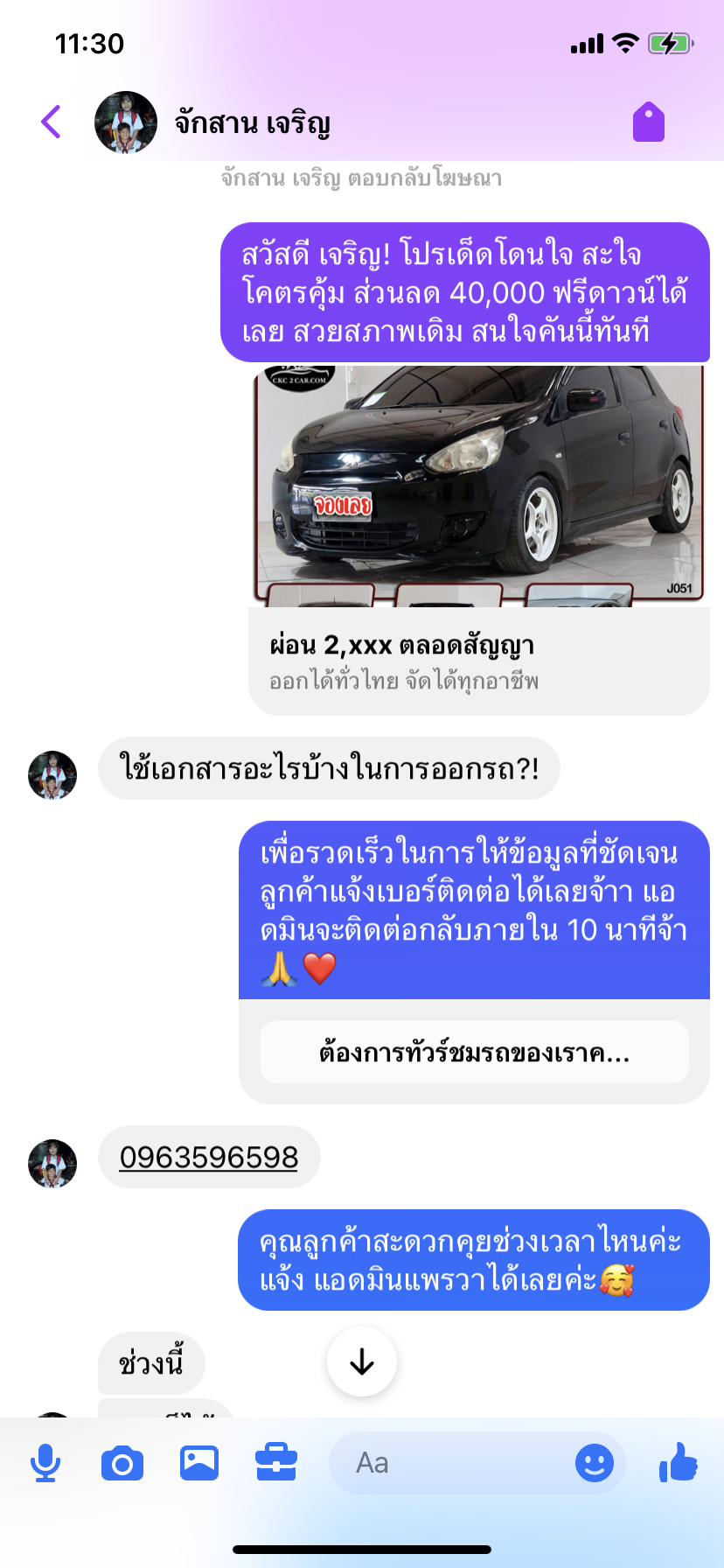Go back to the conversation list
This screenshot has width=724, height=1568.
(52, 122)
